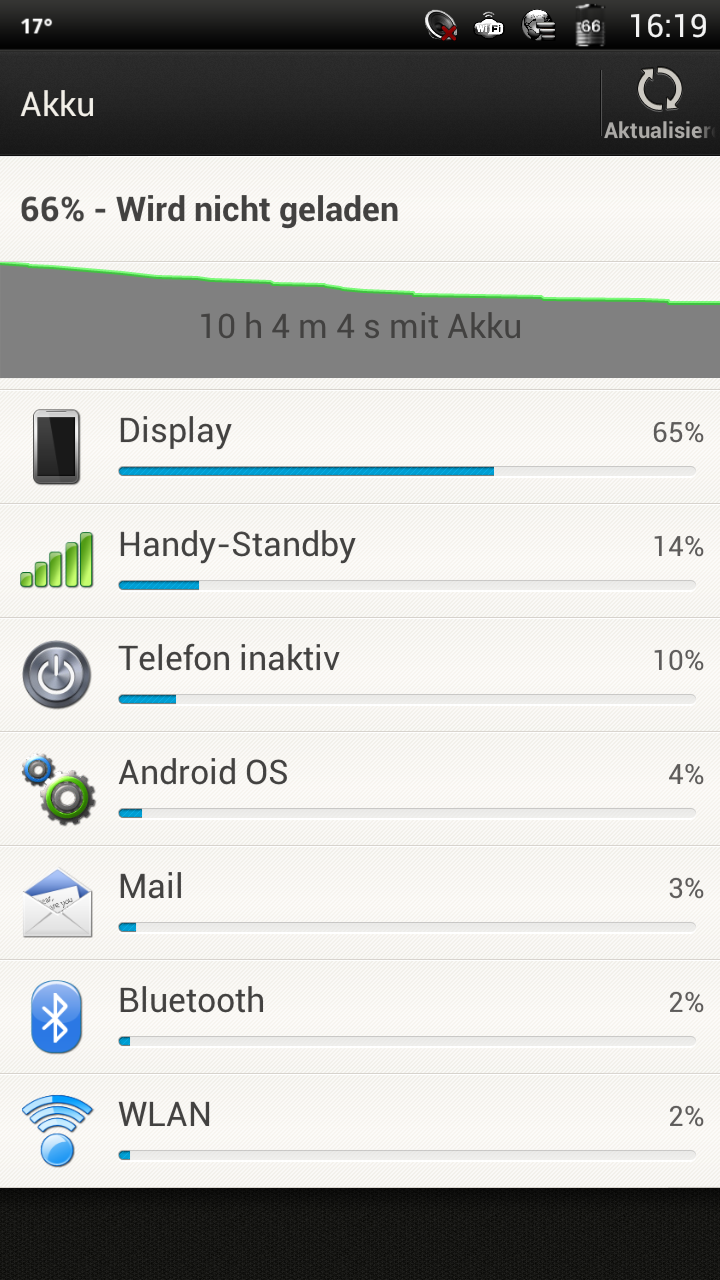720x1280 pixels.
Task: Select the Telefon inaktiv entry
Action: click(x=360, y=675)
